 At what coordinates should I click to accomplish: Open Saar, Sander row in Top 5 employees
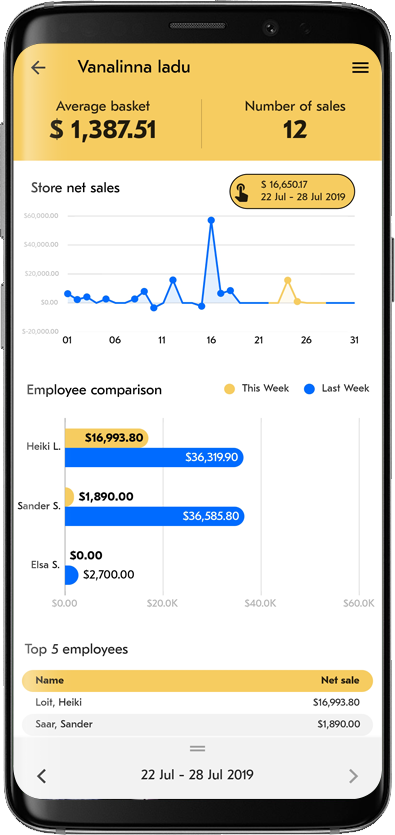click(198, 724)
